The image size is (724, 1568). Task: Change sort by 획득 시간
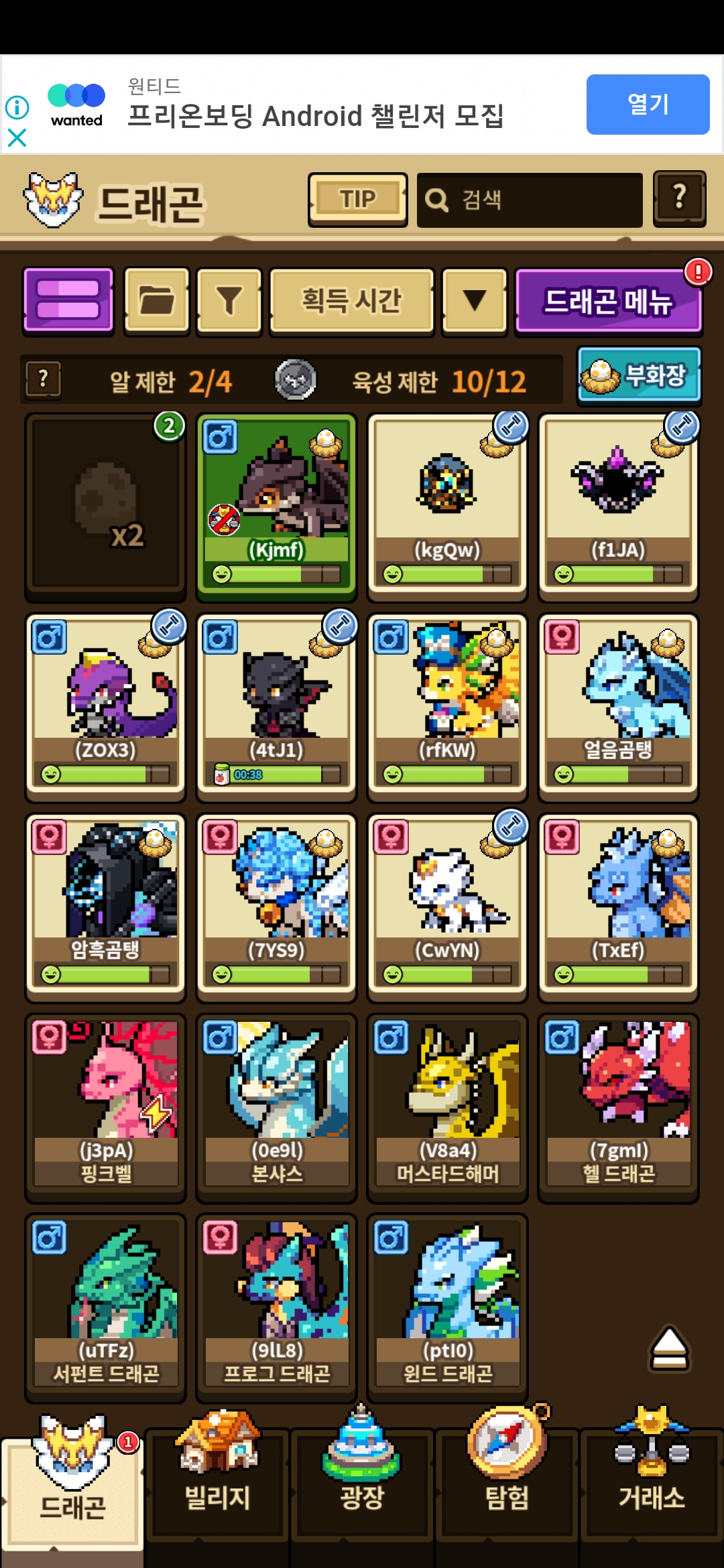click(351, 300)
